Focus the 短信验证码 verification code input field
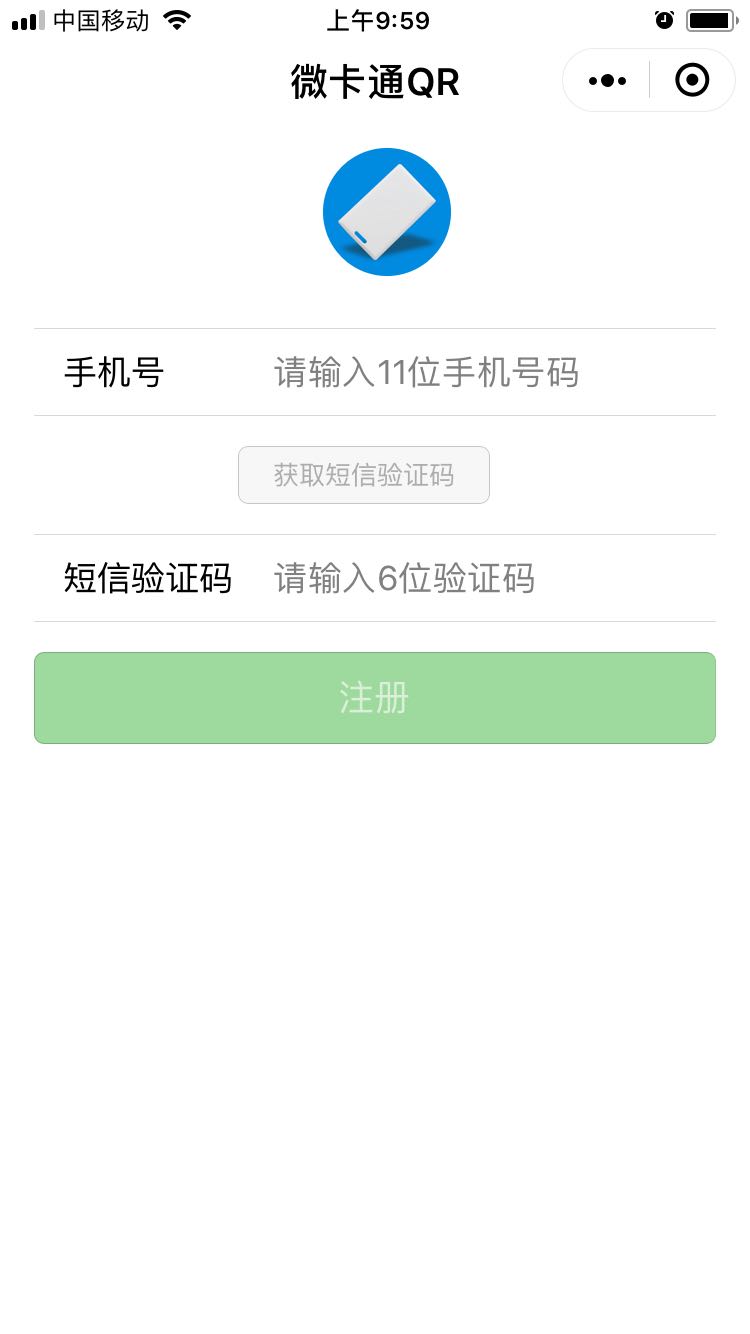 pyautogui.click(x=450, y=579)
